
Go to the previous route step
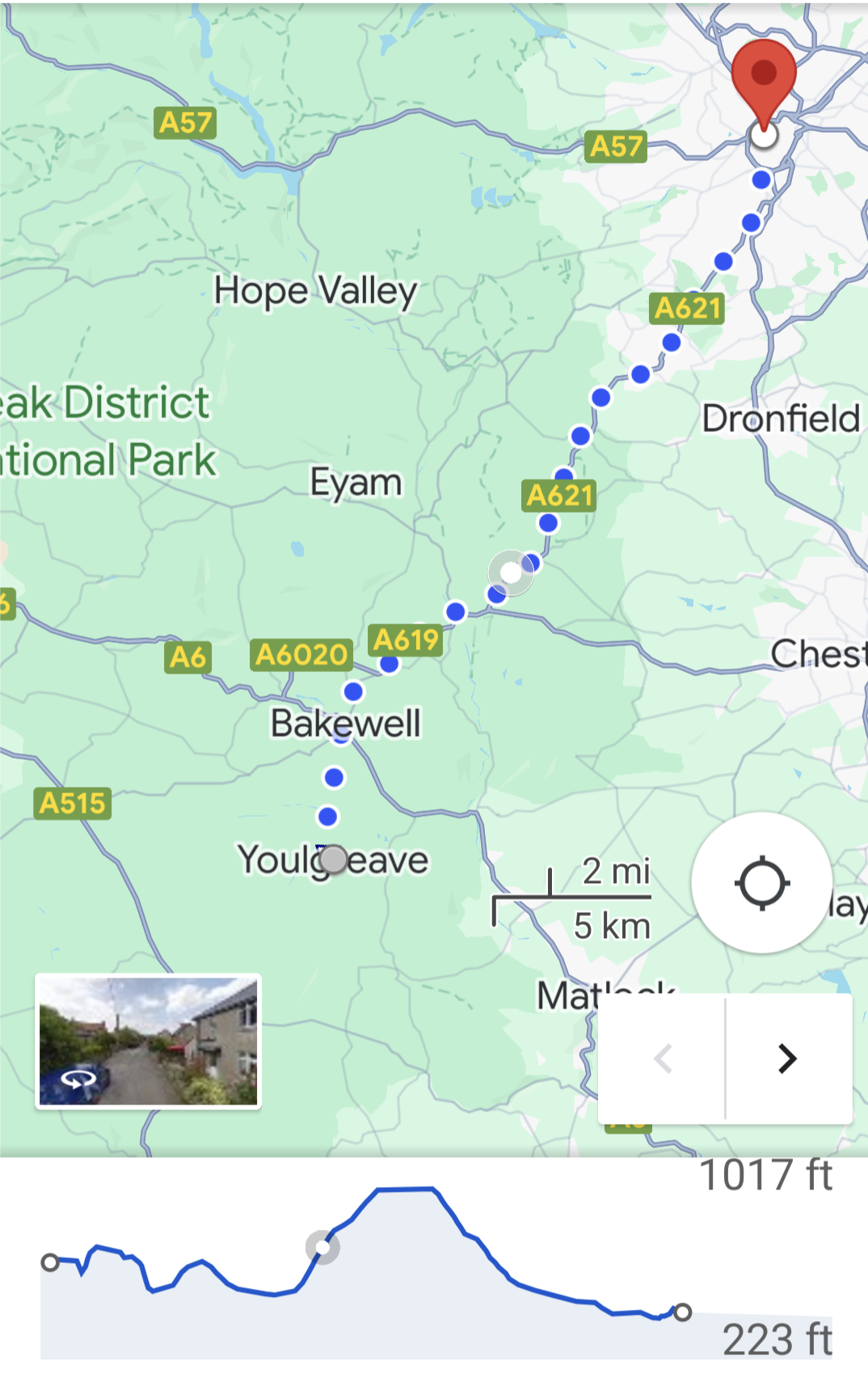pyautogui.click(x=663, y=1058)
